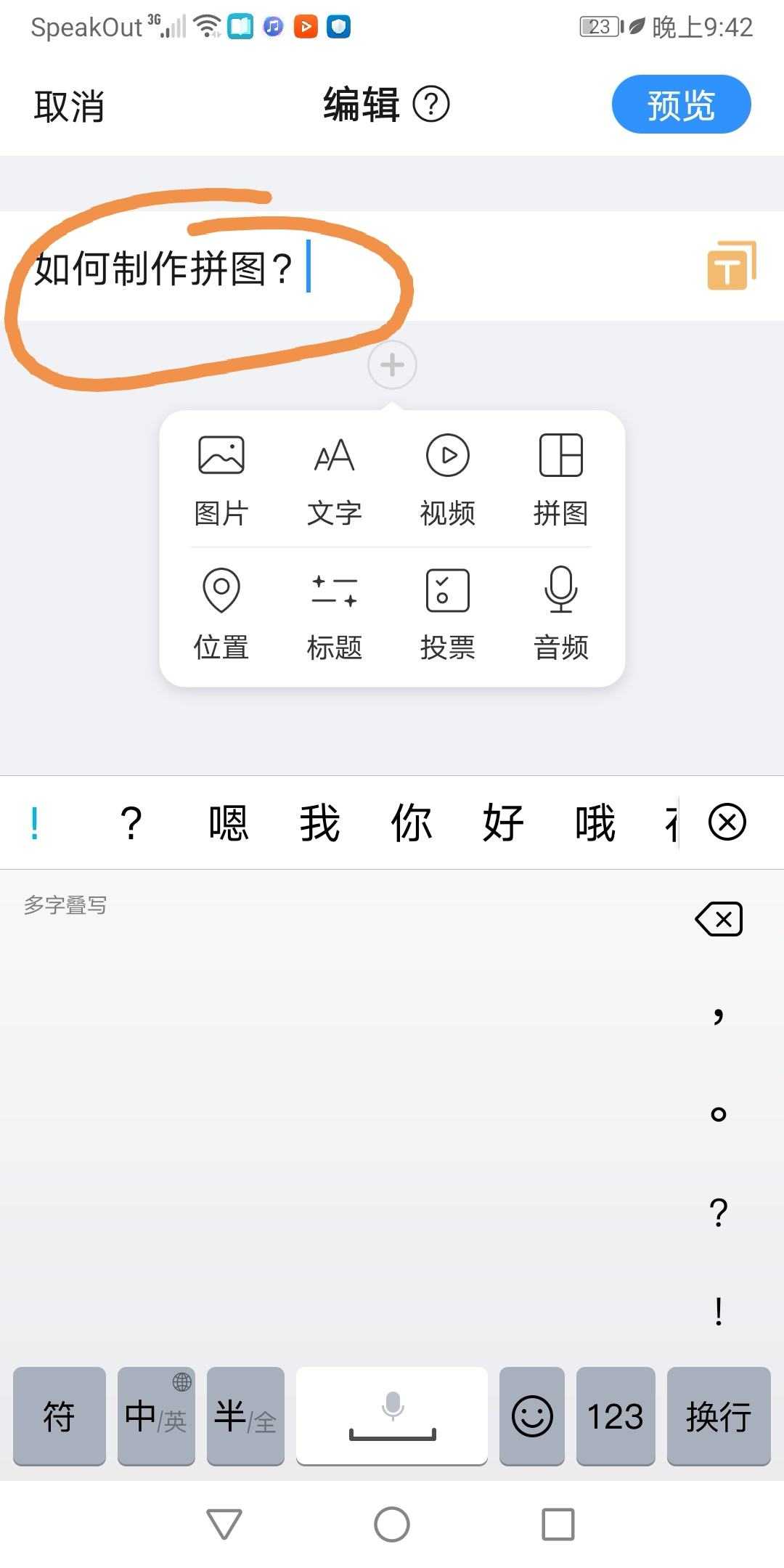Tap the 换行 new line key
Image resolution: width=784 pixels, height=1568 pixels.
coord(719,1416)
